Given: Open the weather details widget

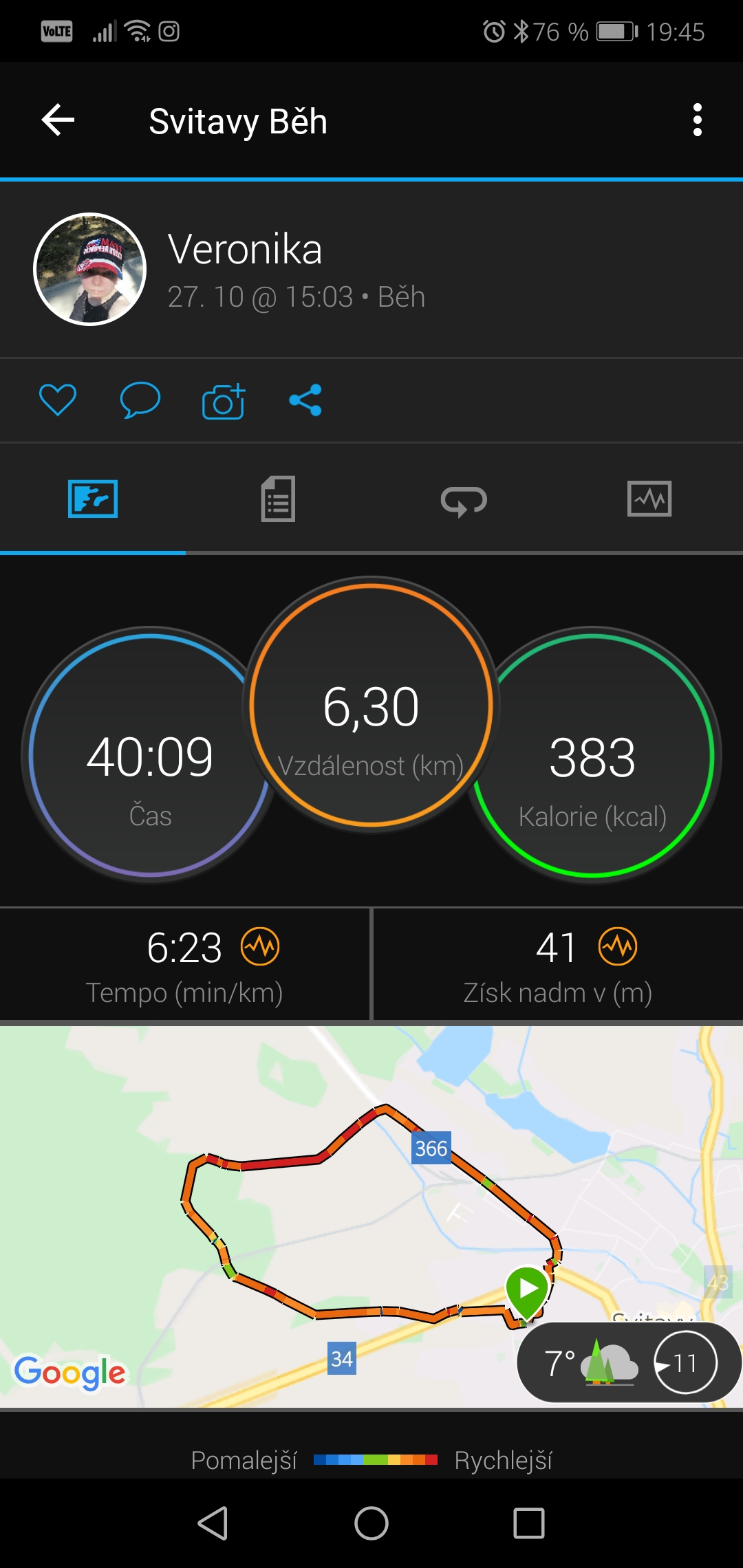Looking at the screenshot, I should coord(629,1362).
